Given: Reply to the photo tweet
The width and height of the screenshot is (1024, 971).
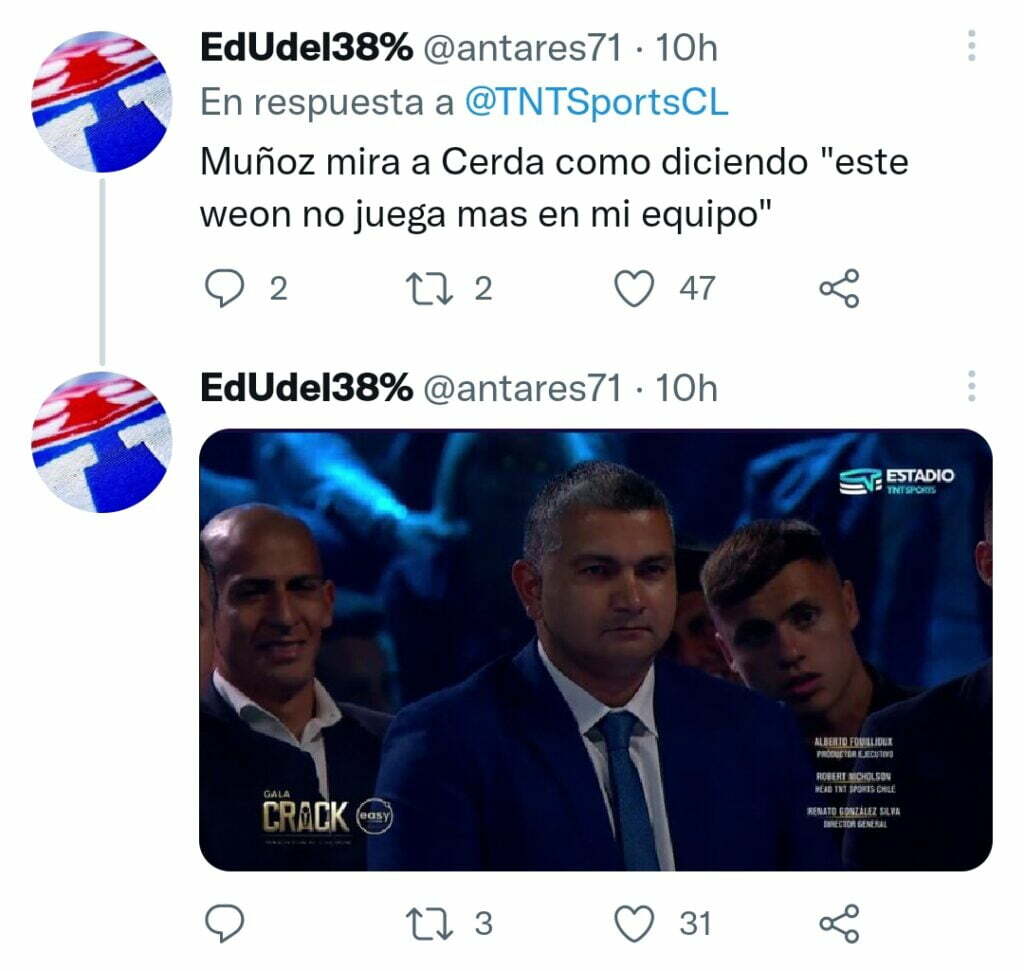Looking at the screenshot, I should point(224,923).
